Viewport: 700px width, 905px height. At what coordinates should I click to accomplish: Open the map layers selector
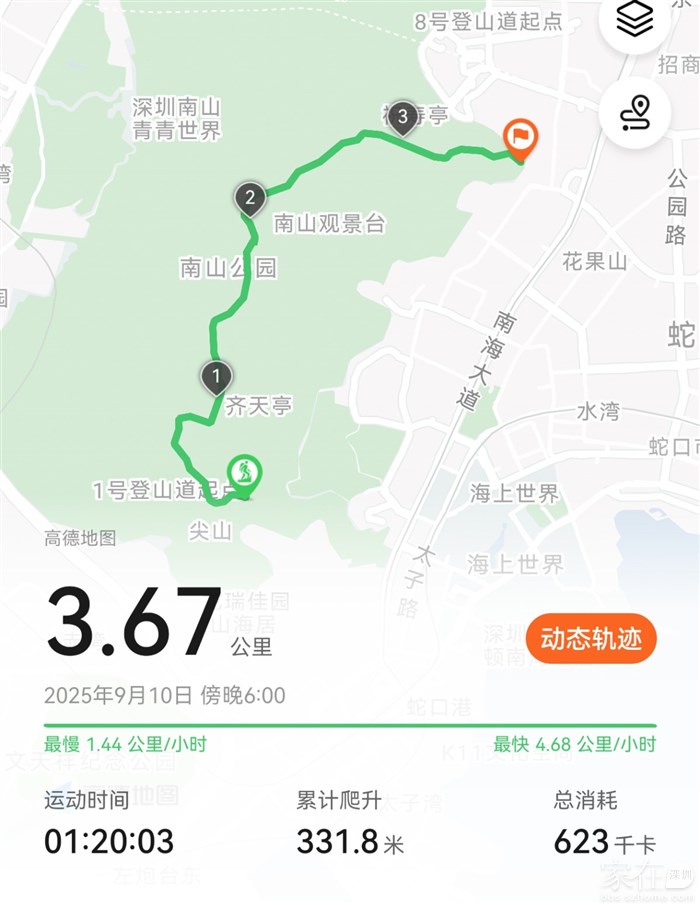(x=634, y=18)
